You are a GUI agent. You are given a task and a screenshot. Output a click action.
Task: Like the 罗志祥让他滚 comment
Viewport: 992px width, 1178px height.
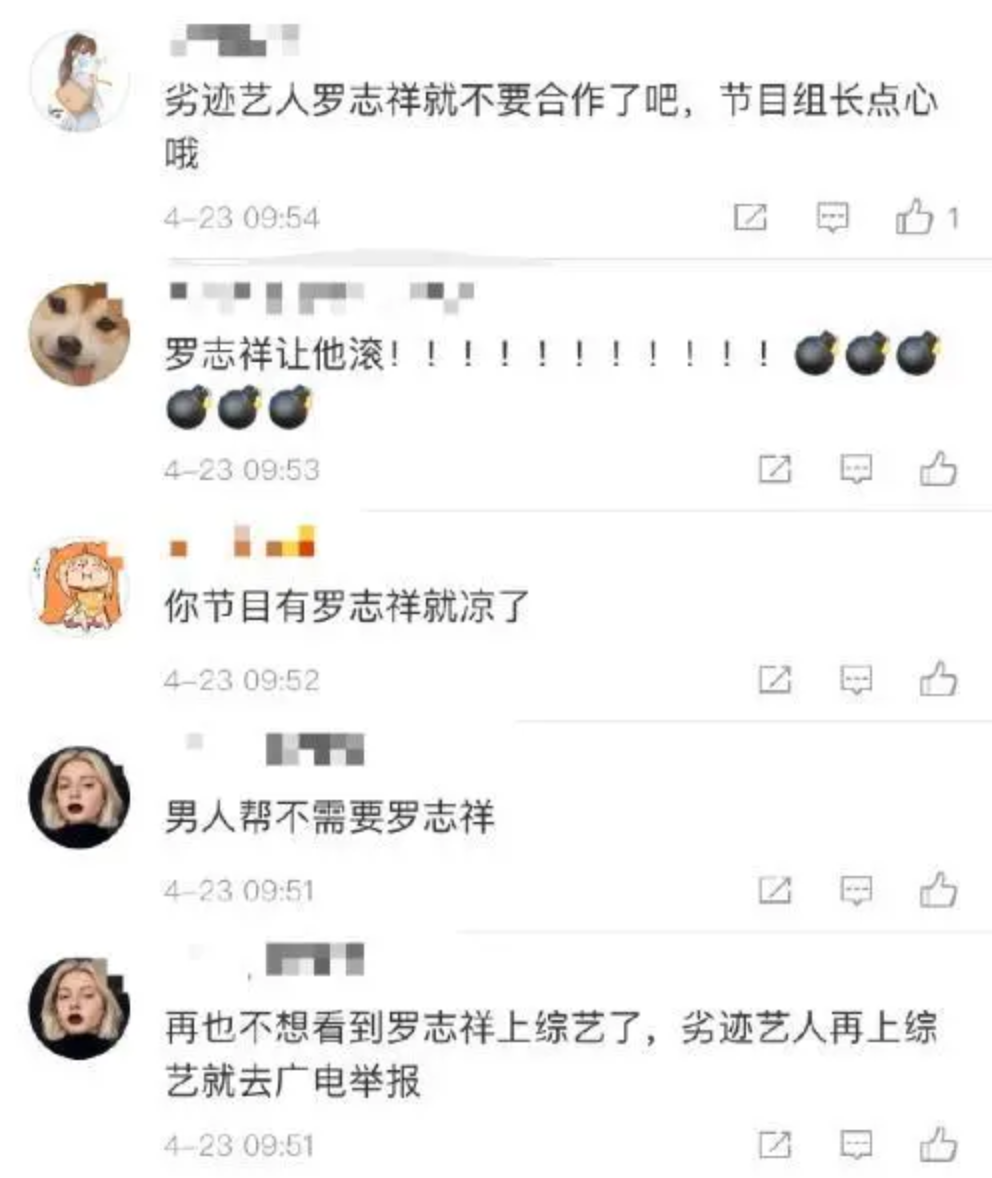click(938, 469)
